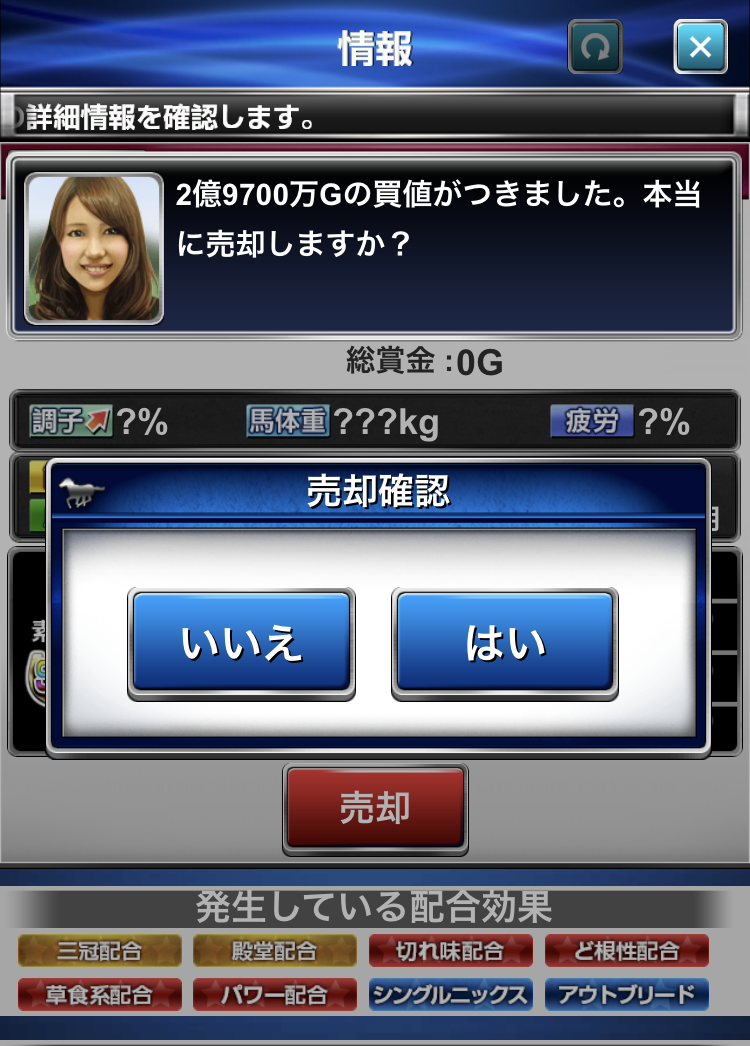750x1046 pixels.
Task: Cancel the sale with いいえ
Action: pos(241,643)
